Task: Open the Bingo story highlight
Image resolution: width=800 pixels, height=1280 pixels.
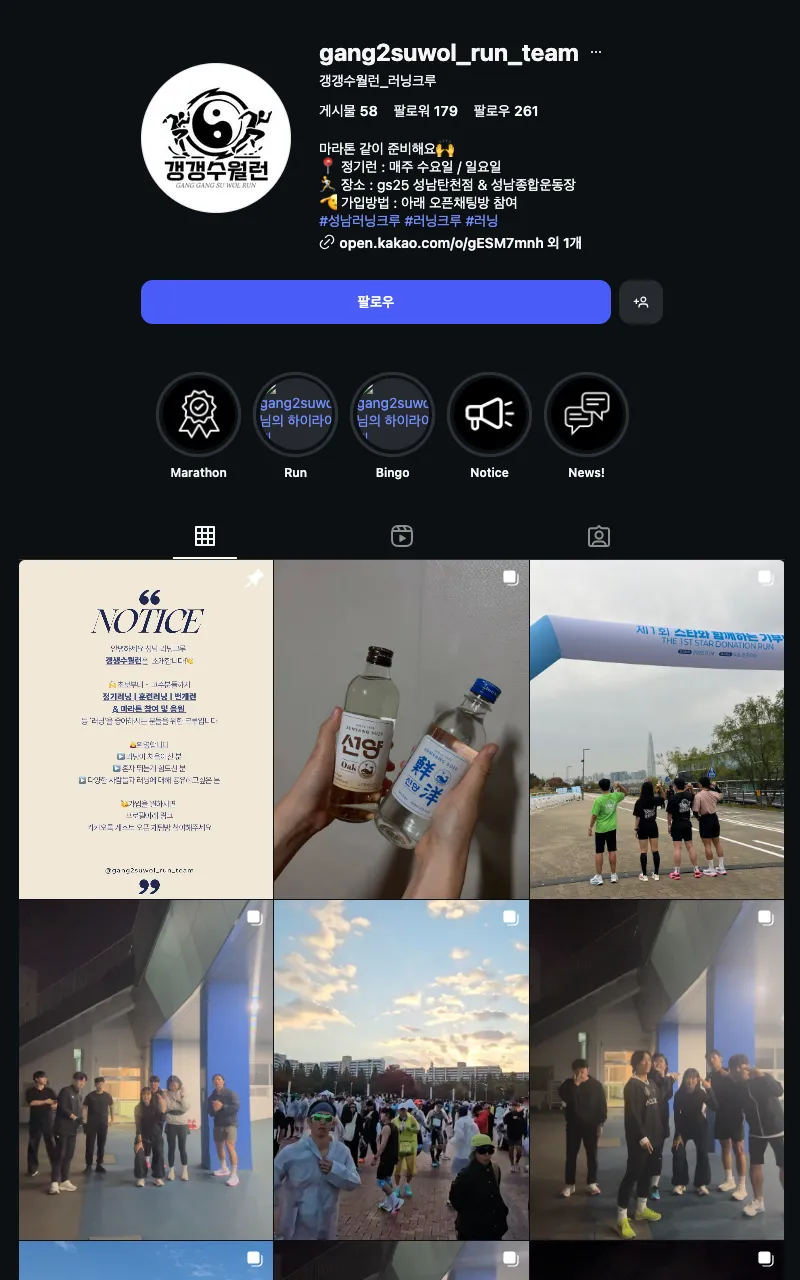Action: point(392,415)
